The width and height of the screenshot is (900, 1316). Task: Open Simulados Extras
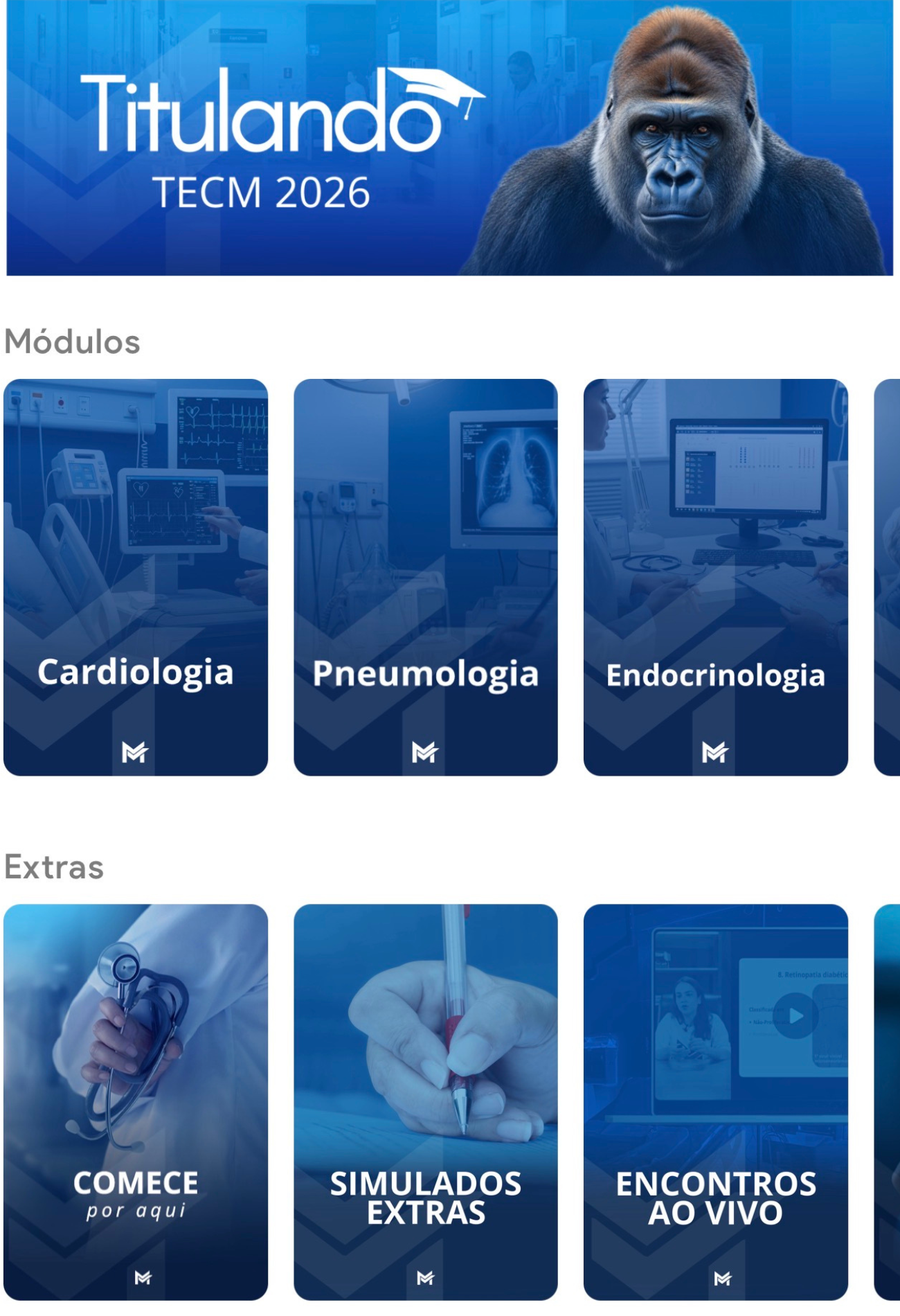pyautogui.click(x=425, y=1101)
